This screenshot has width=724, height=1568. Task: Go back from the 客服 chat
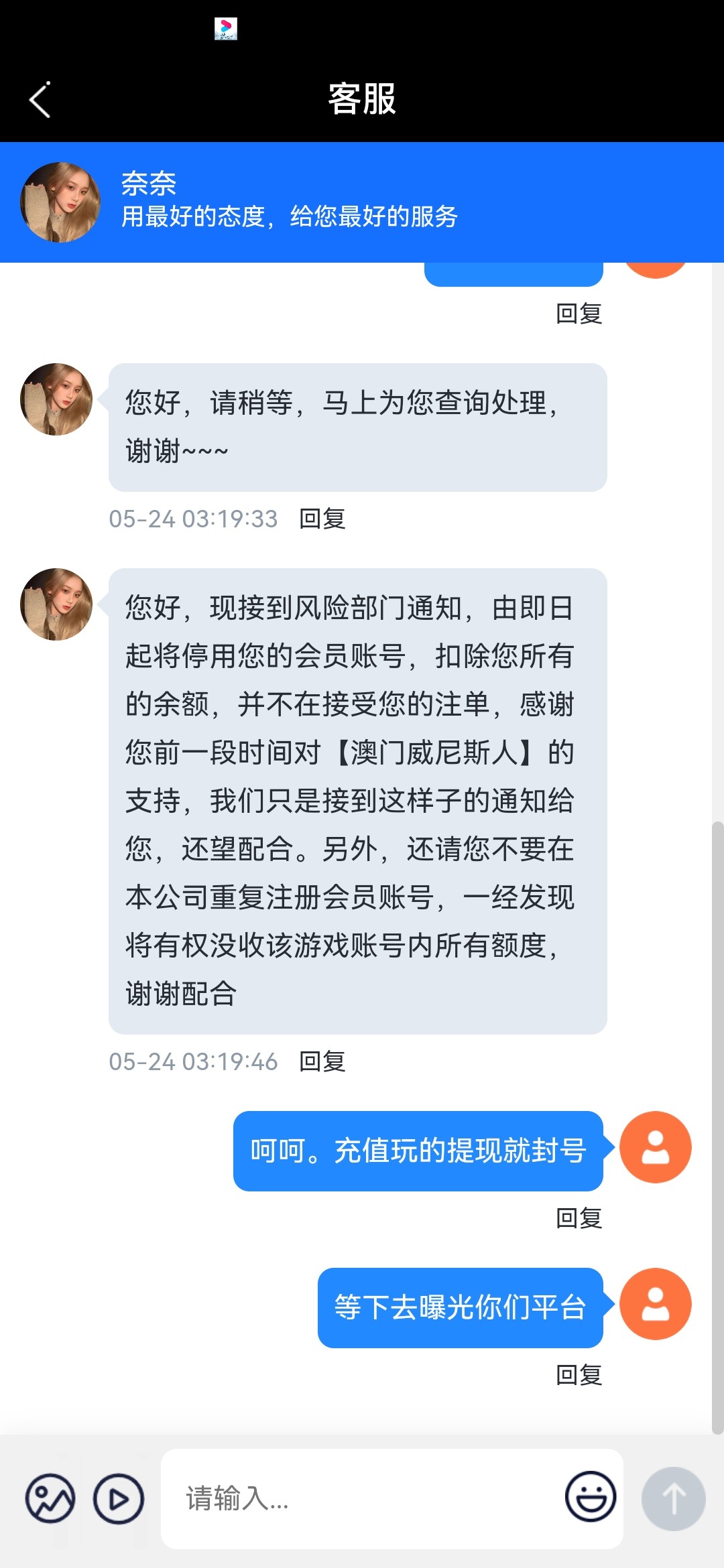40,100
